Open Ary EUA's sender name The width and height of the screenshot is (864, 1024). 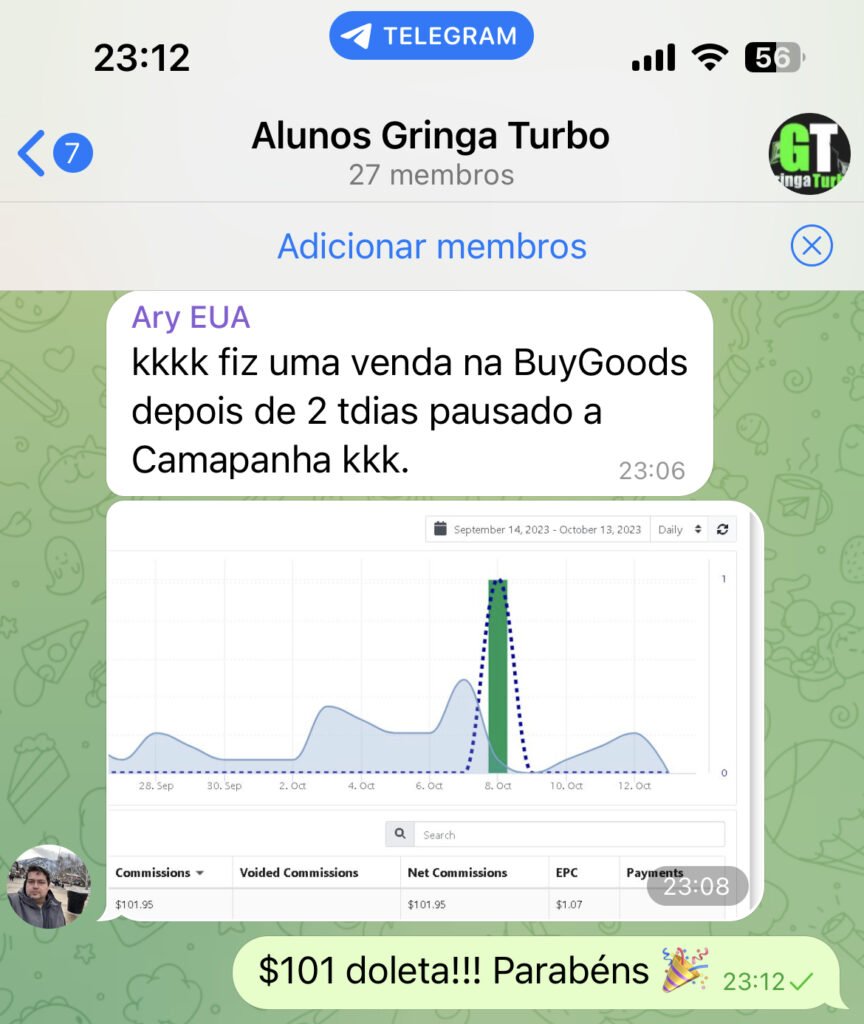pyautogui.click(x=190, y=318)
